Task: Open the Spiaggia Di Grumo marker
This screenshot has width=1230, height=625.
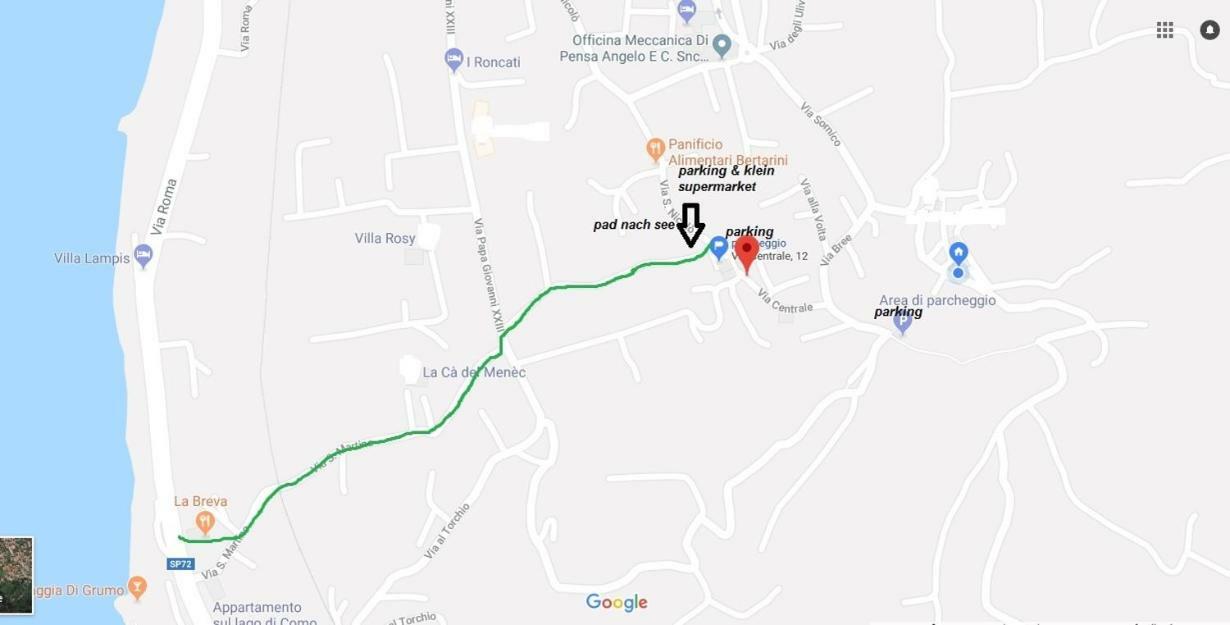Action: [x=138, y=588]
